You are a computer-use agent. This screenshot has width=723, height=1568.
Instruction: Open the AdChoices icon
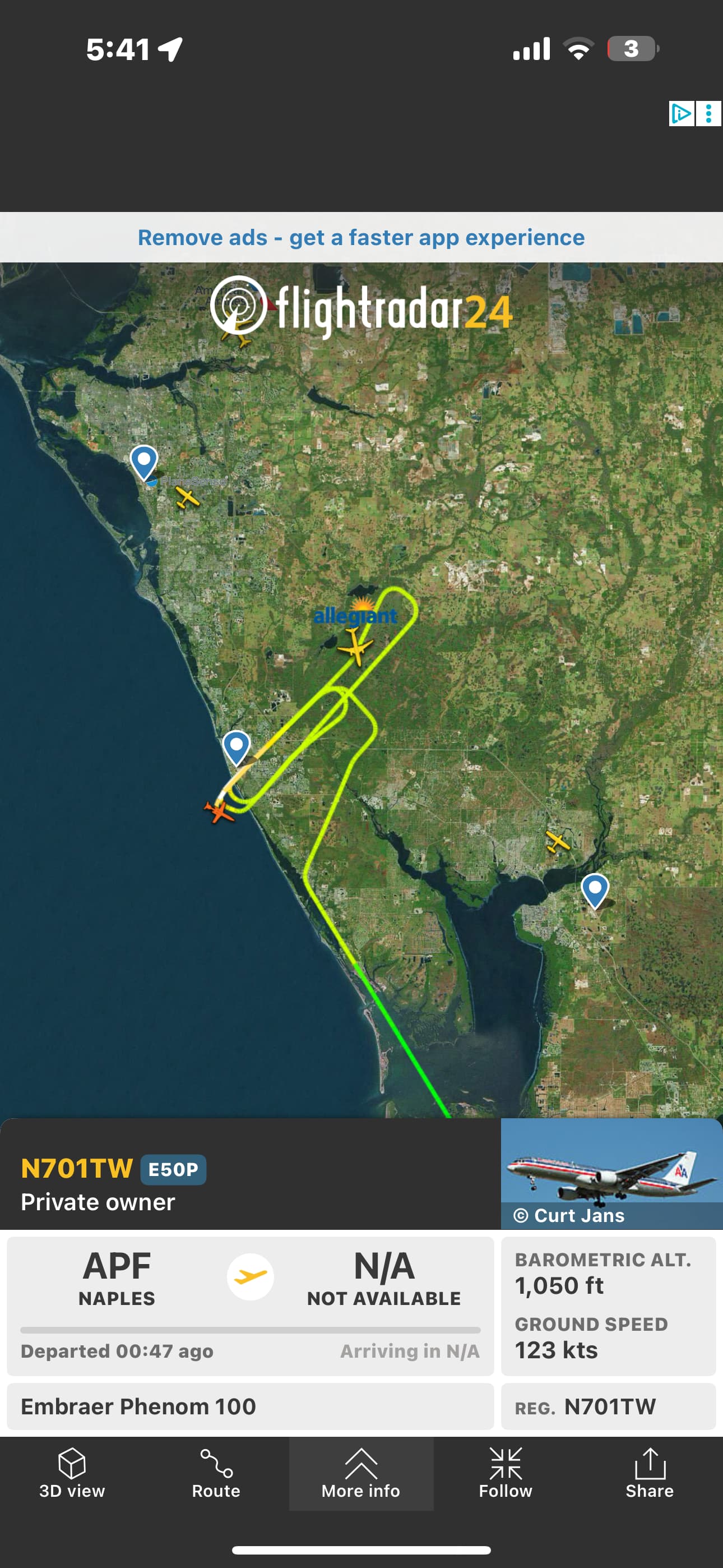(681, 114)
